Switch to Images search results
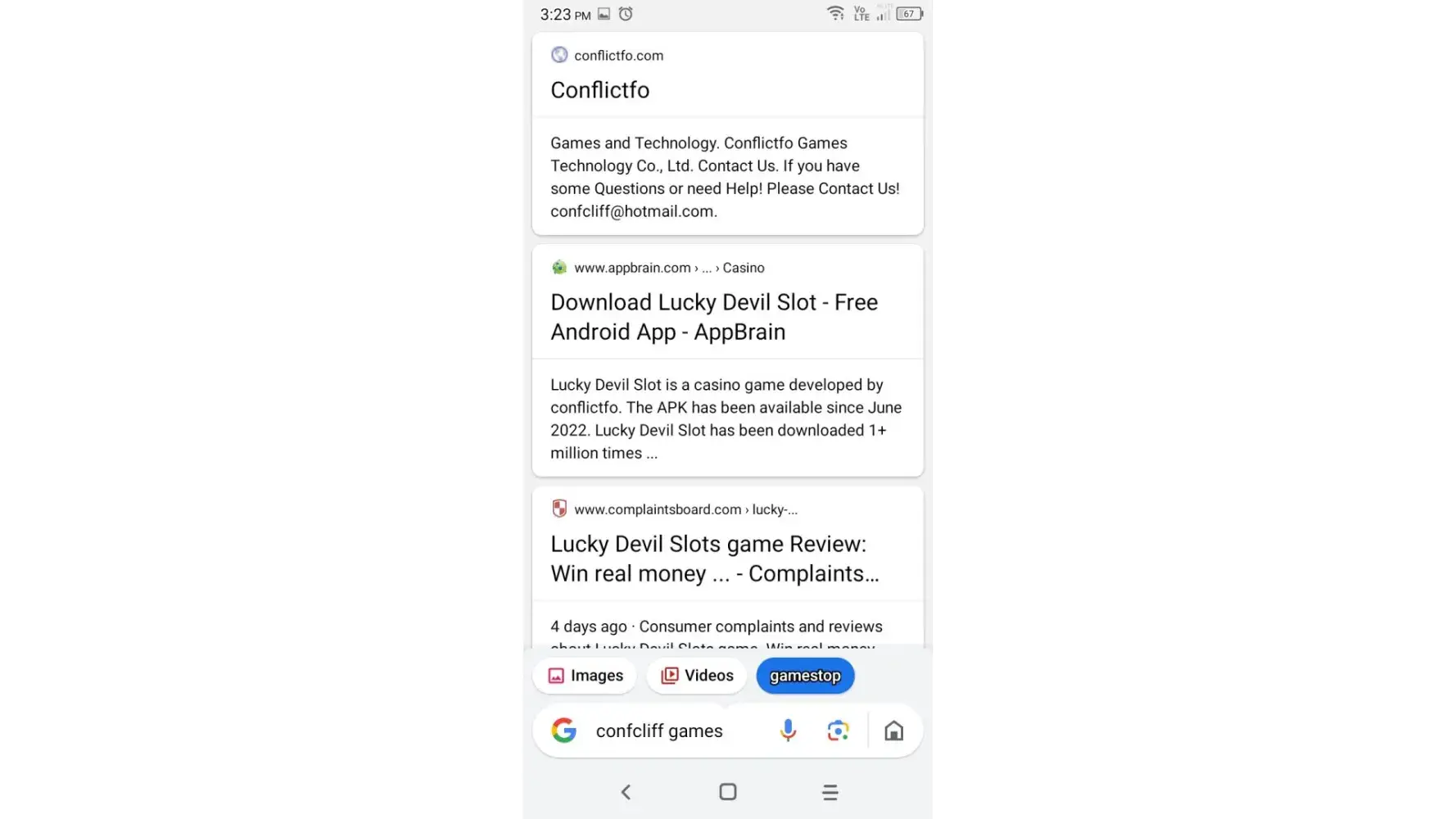1456x819 pixels. pyautogui.click(x=585, y=676)
